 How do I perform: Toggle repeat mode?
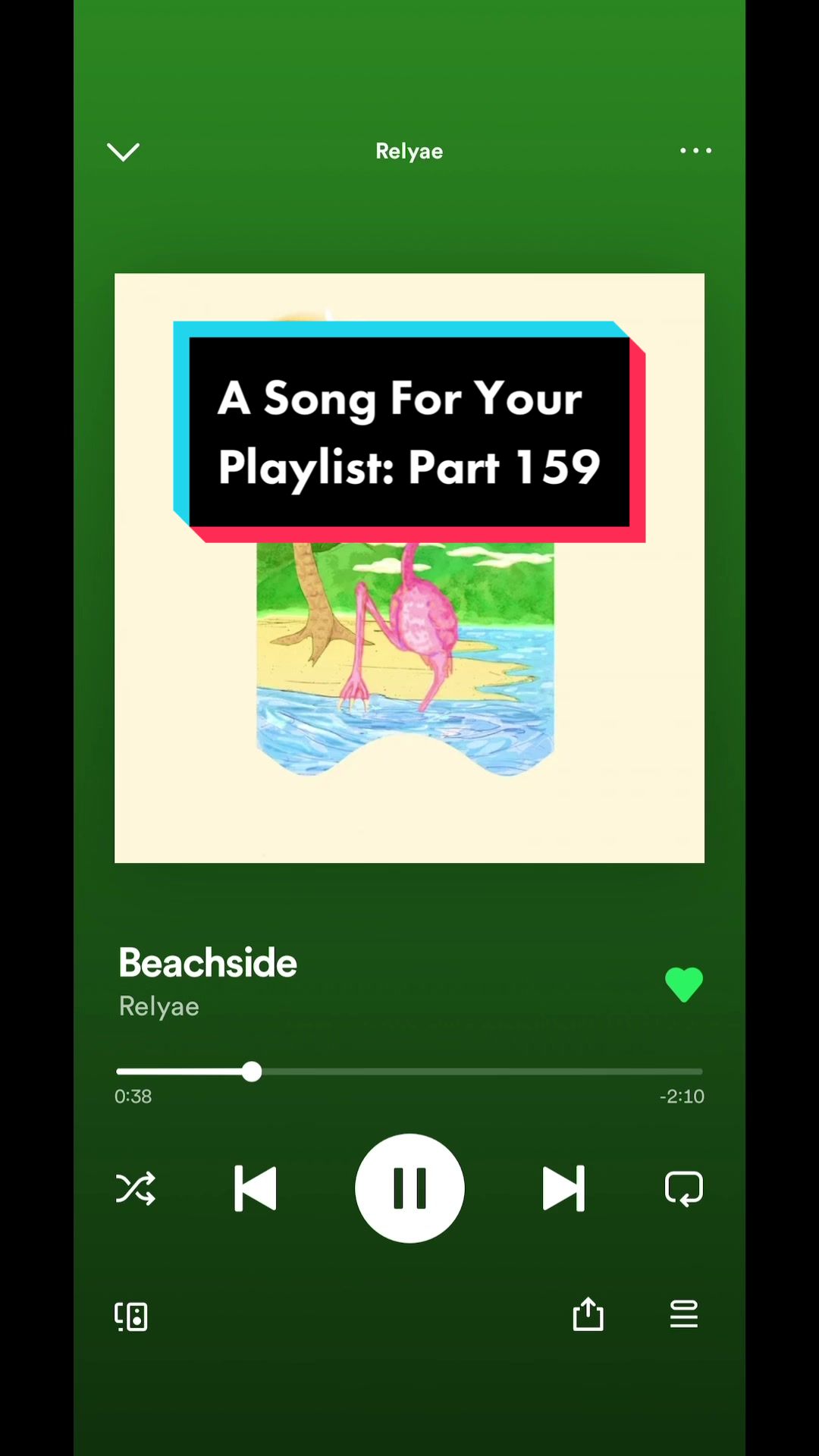[x=683, y=1188]
